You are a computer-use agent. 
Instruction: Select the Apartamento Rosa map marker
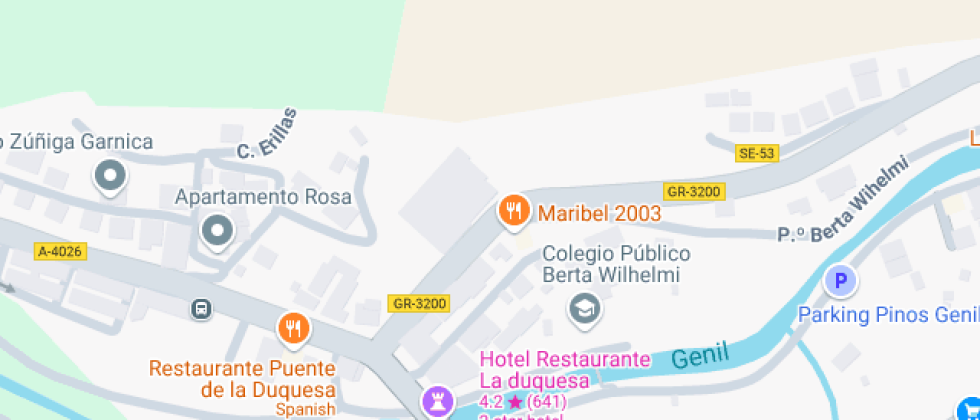[216, 232]
